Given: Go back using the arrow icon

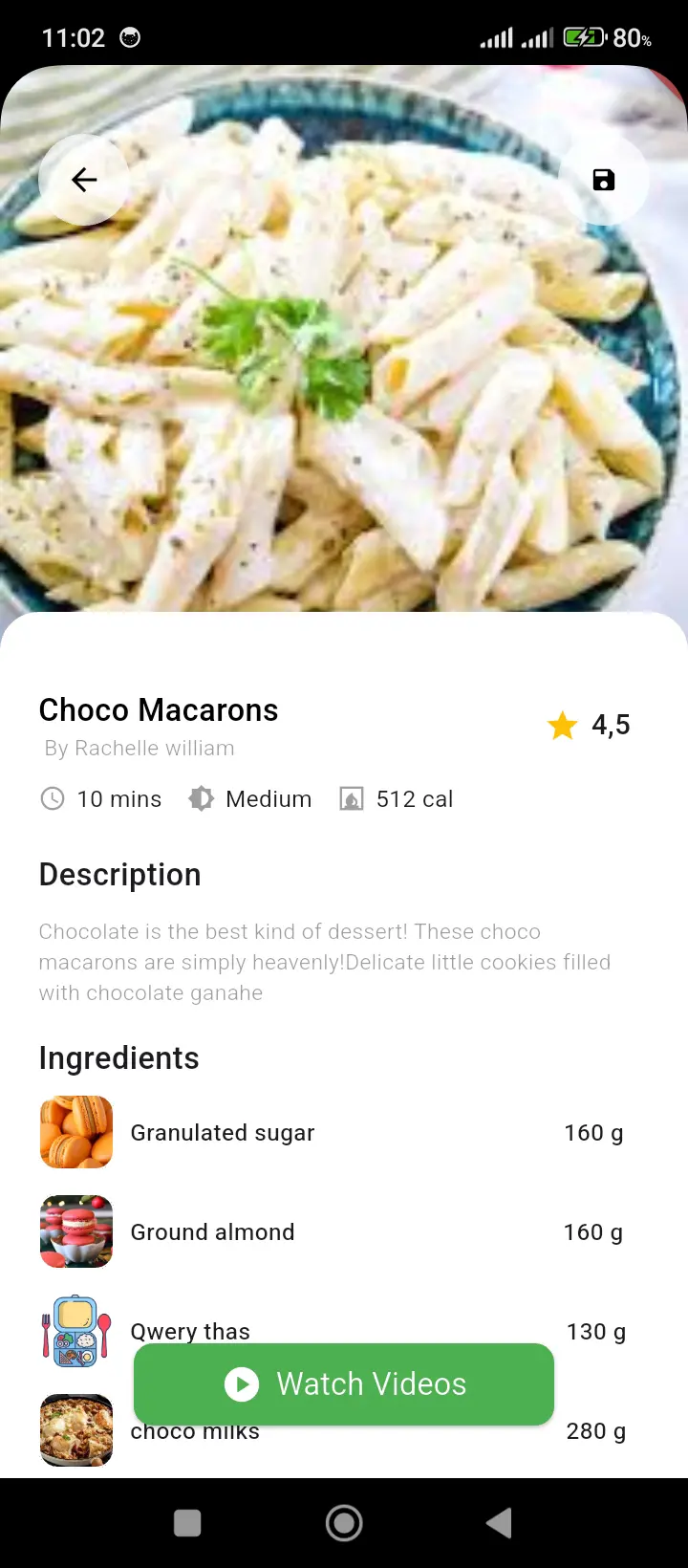Looking at the screenshot, I should pos(84,180).
